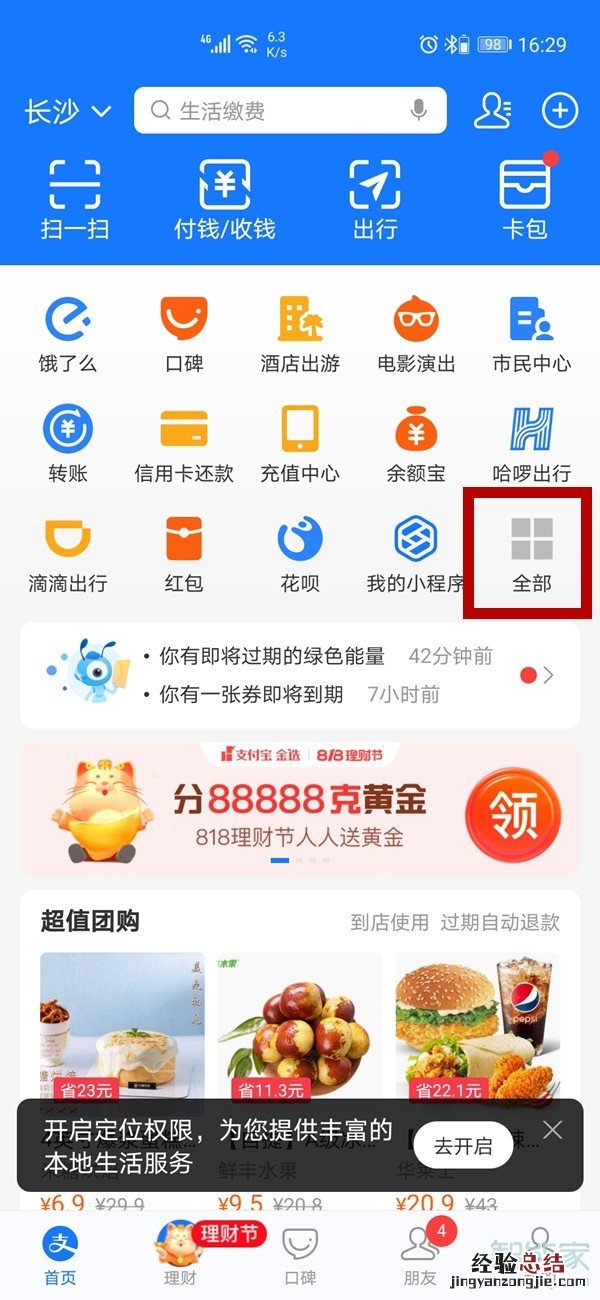Image resolution: width=600 pixels, height=1300 pixels.
Task: Tap 去开启 to enable location
Action: [x=463, y=1146]
